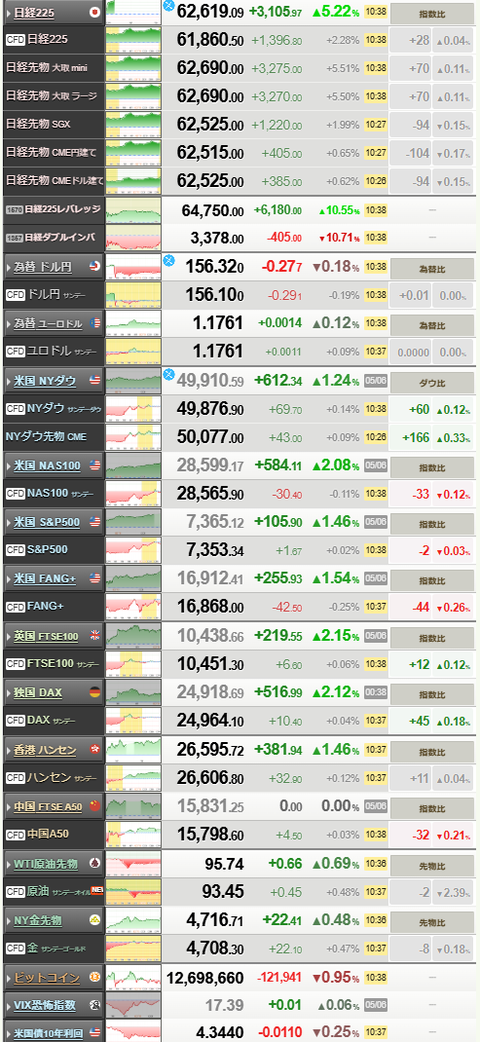Open the 米国 NYダウ link
This screenshot has width=480, height=1042.
click(45, 381)
